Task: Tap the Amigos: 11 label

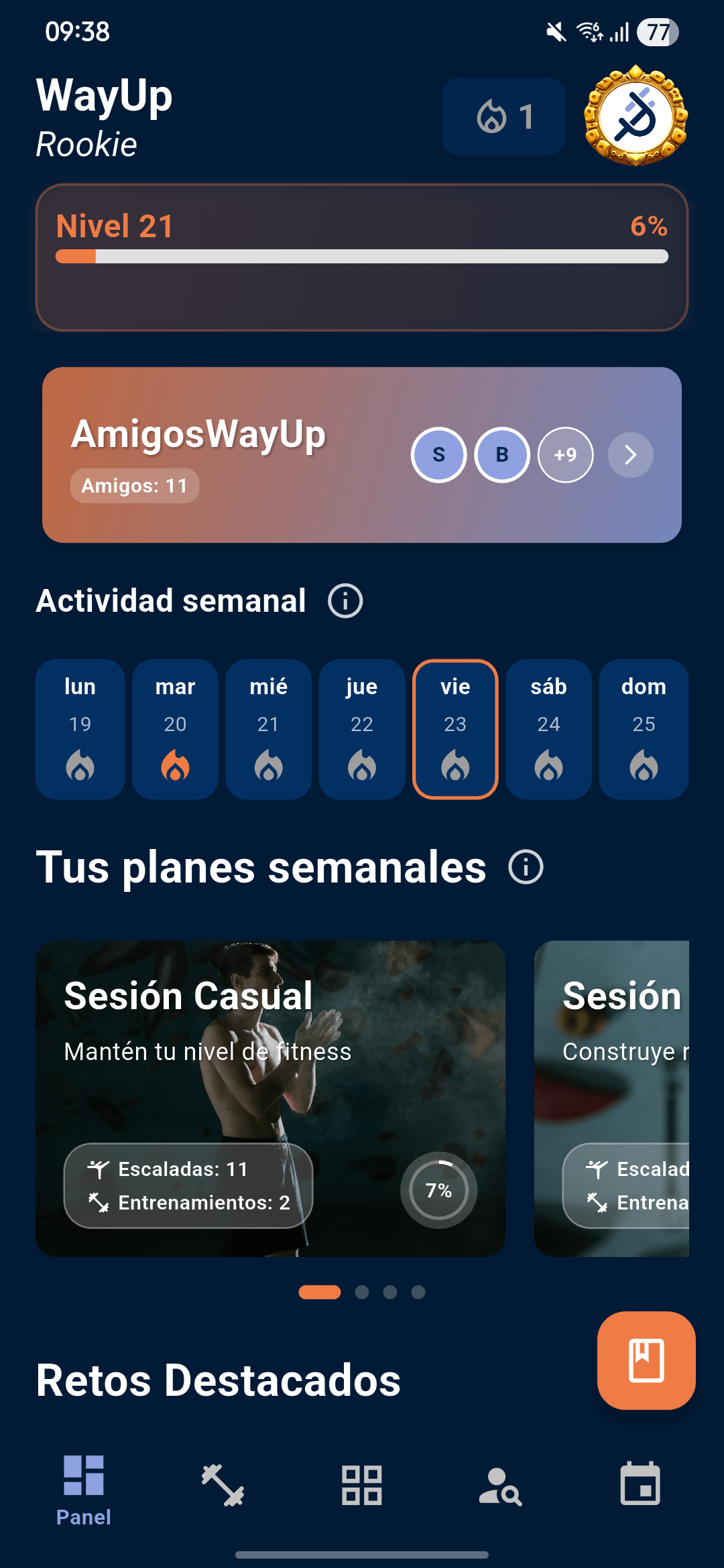Action: 134,486
